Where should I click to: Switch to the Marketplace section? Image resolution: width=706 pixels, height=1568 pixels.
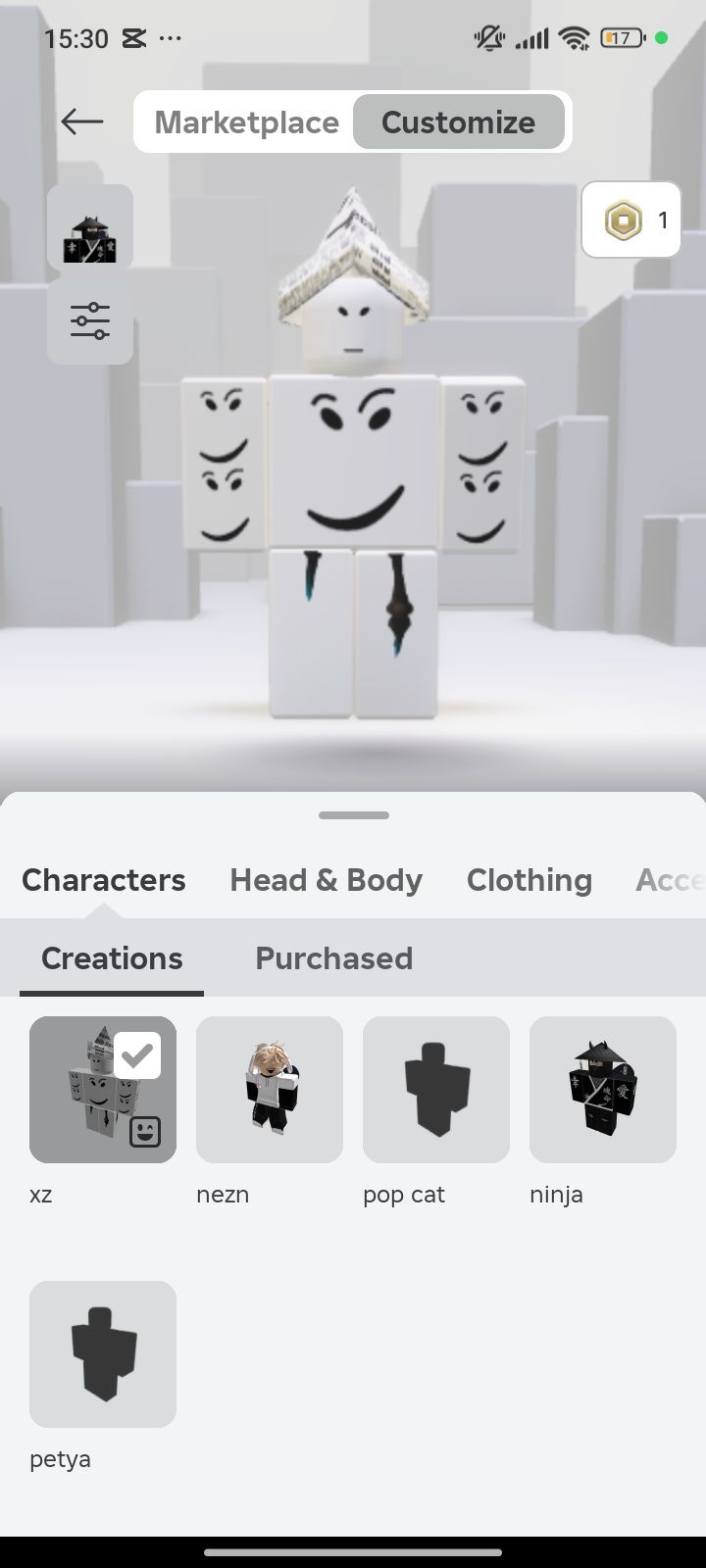click(x=246, y=122)
